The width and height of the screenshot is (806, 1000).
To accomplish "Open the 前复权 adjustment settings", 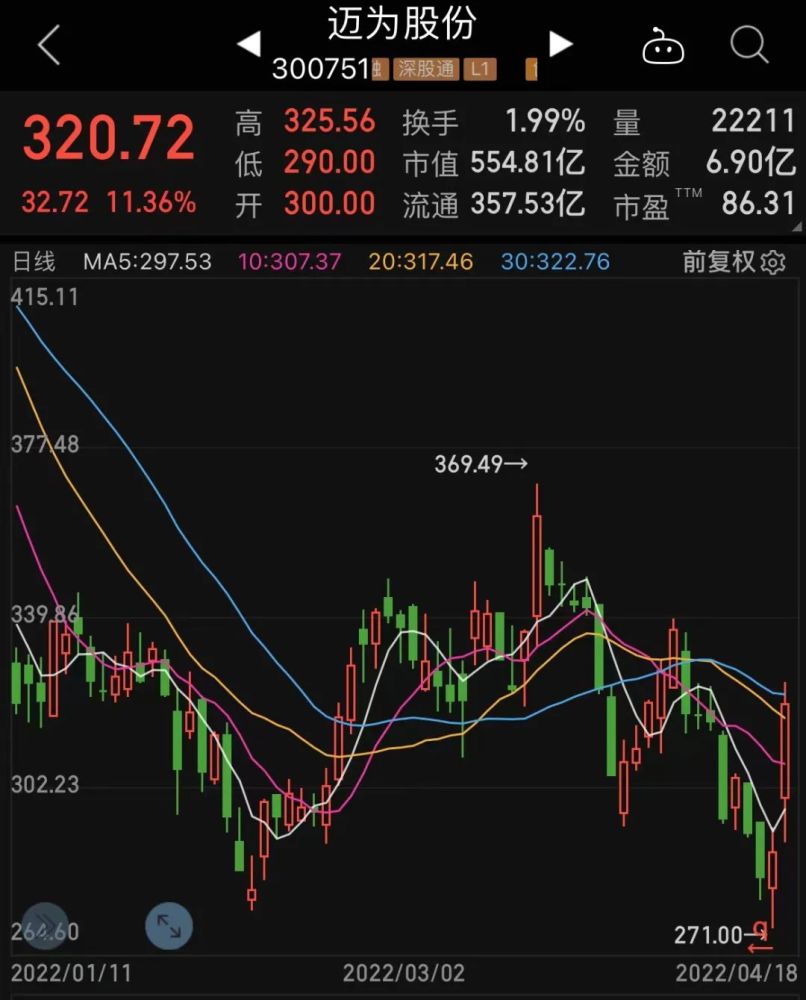I will click(733, 262).
